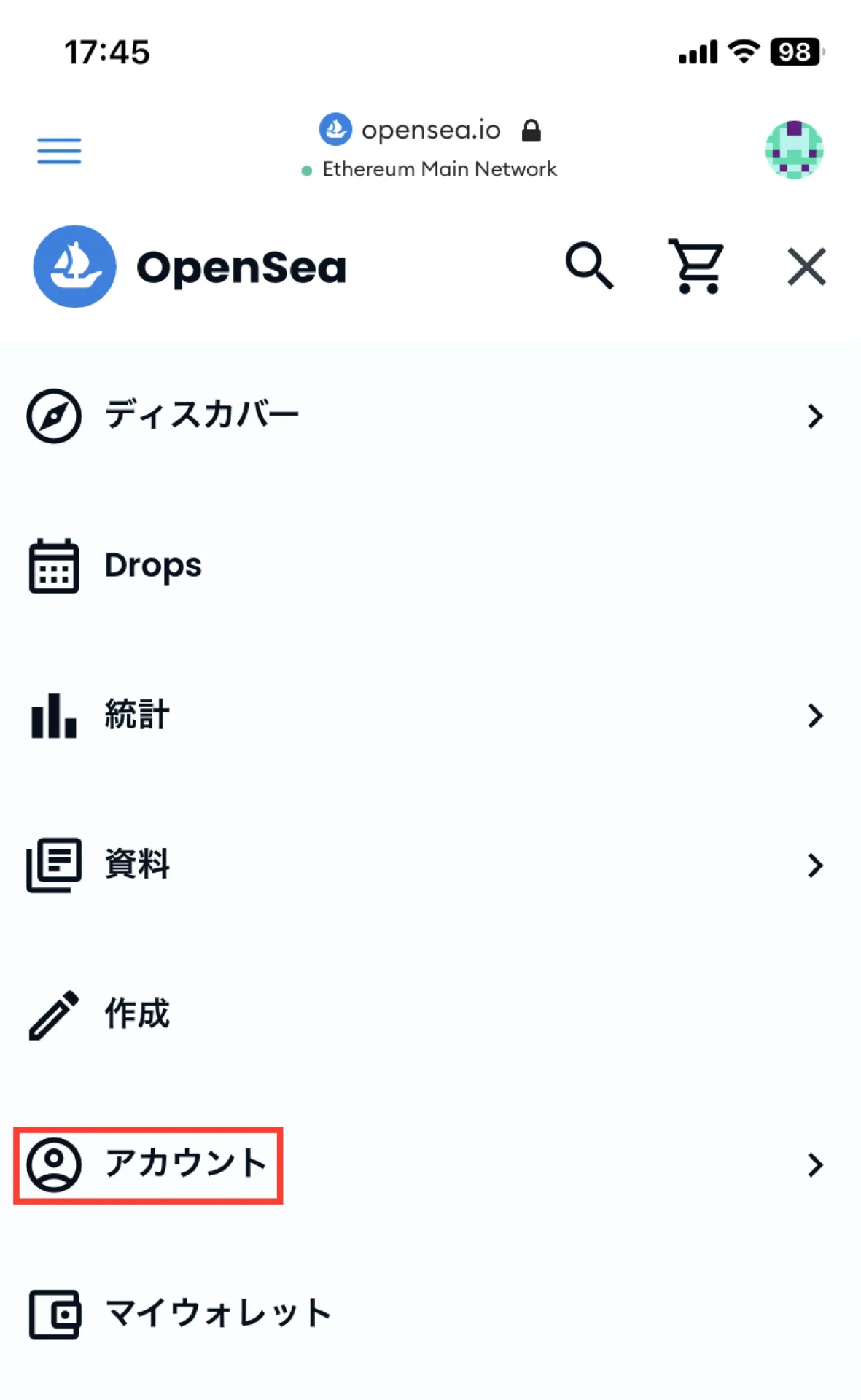Screen dimensions: 861x1400
Task: Open マイウォレット
Action: (430, 1314)
